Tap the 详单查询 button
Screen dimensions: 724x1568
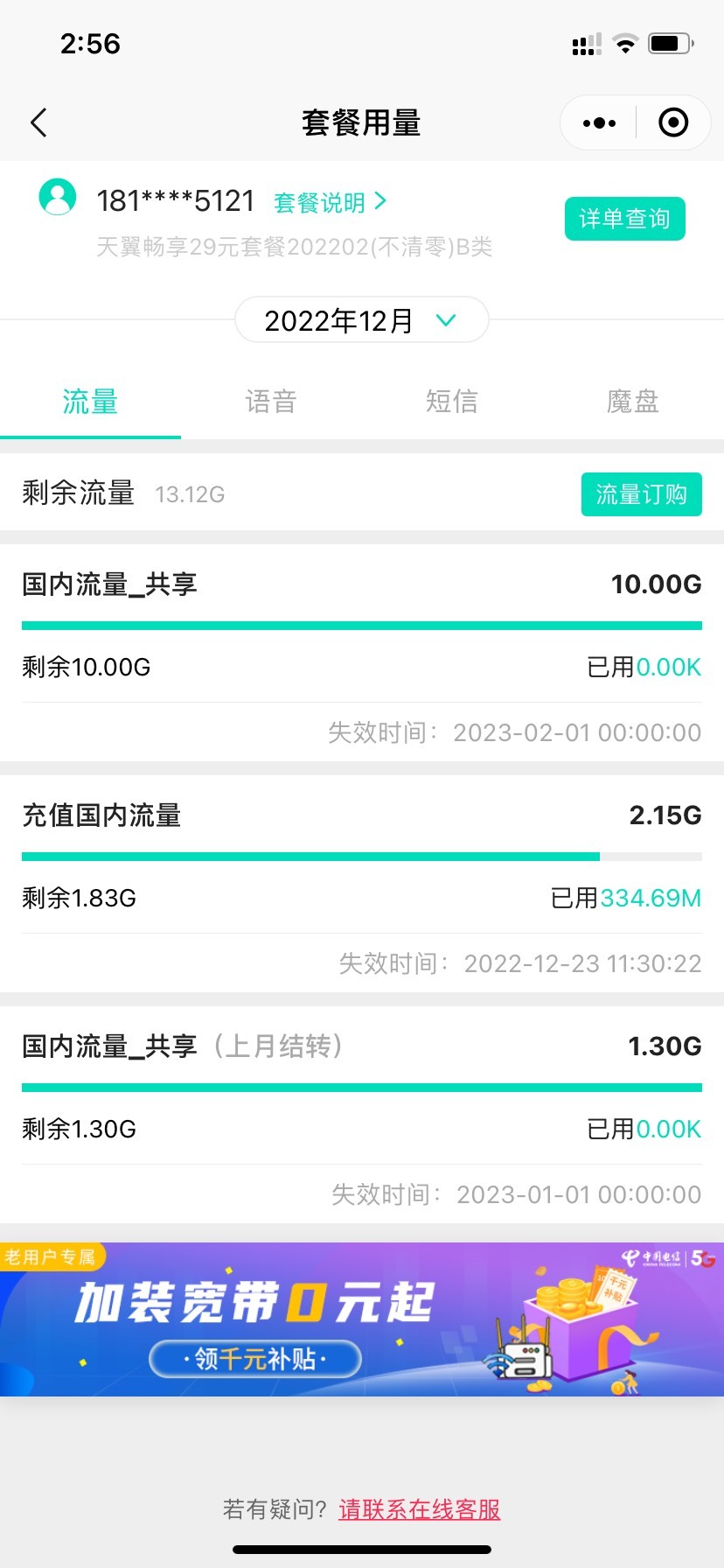(625, 219)
